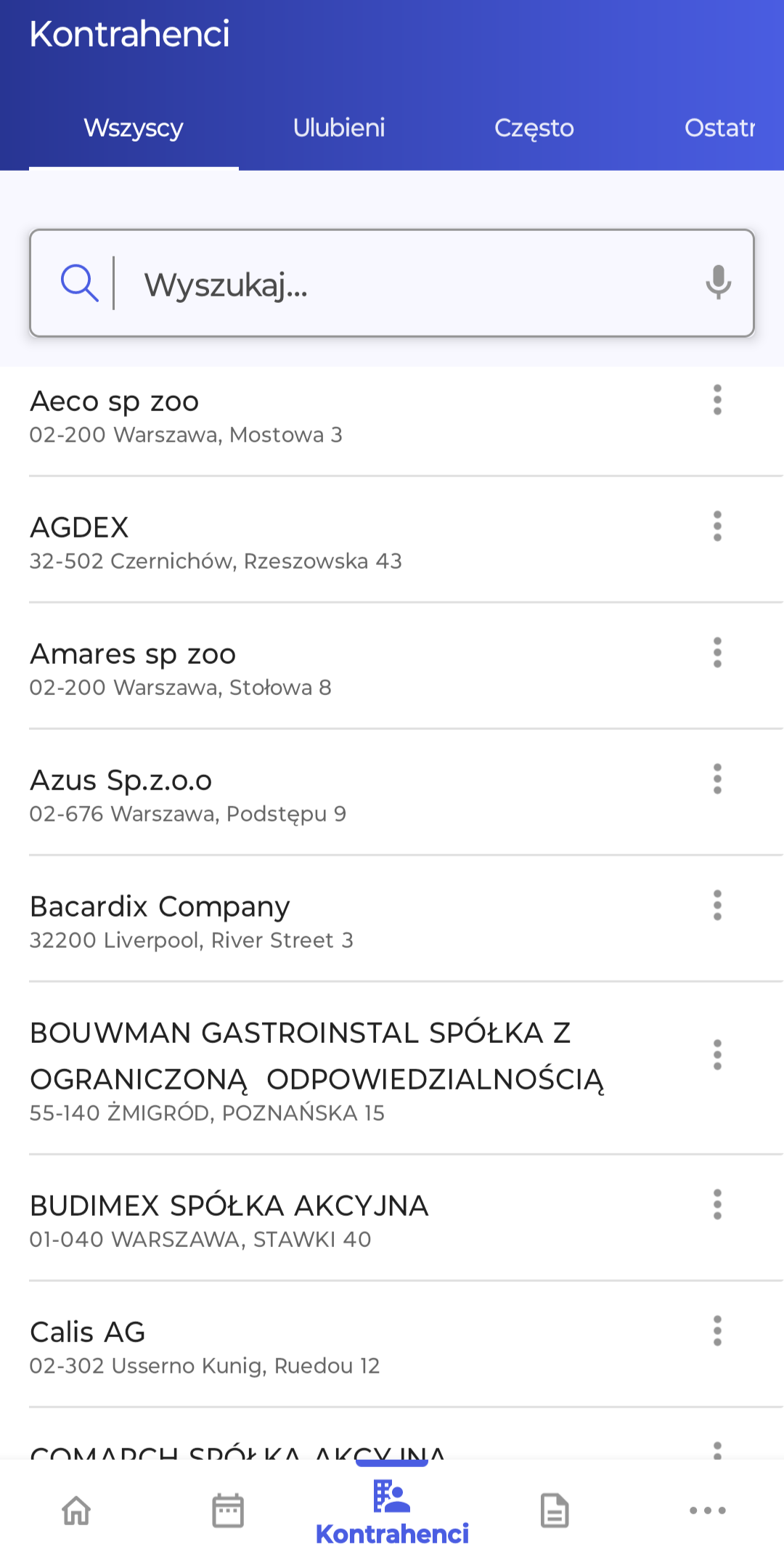The height and width of the screenshot is (1568, 784).
Task: Open the documents tab in bottom bar
Action: click(555, 1511)
